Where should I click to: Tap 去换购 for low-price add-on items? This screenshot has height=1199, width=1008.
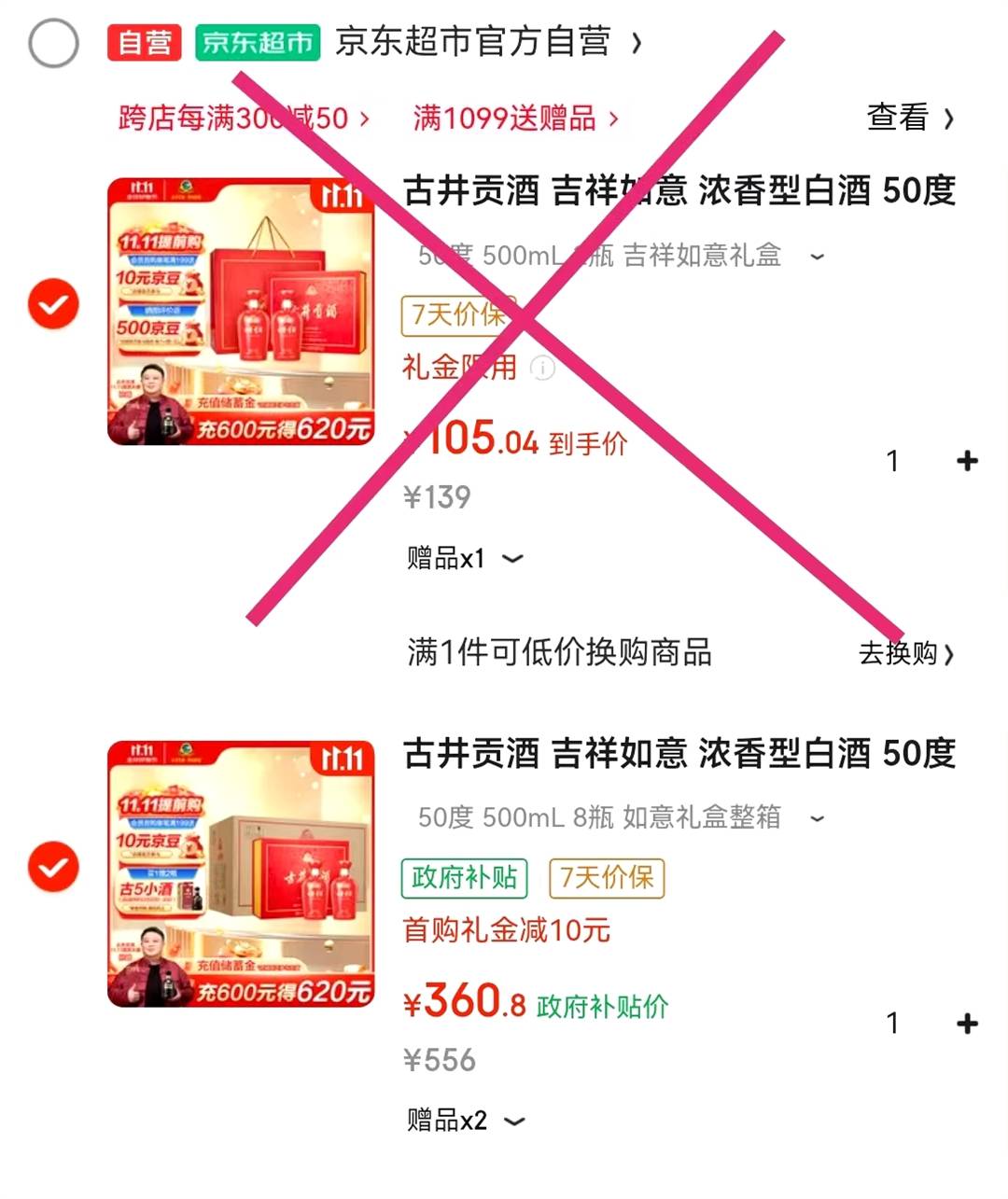[905, 653]
